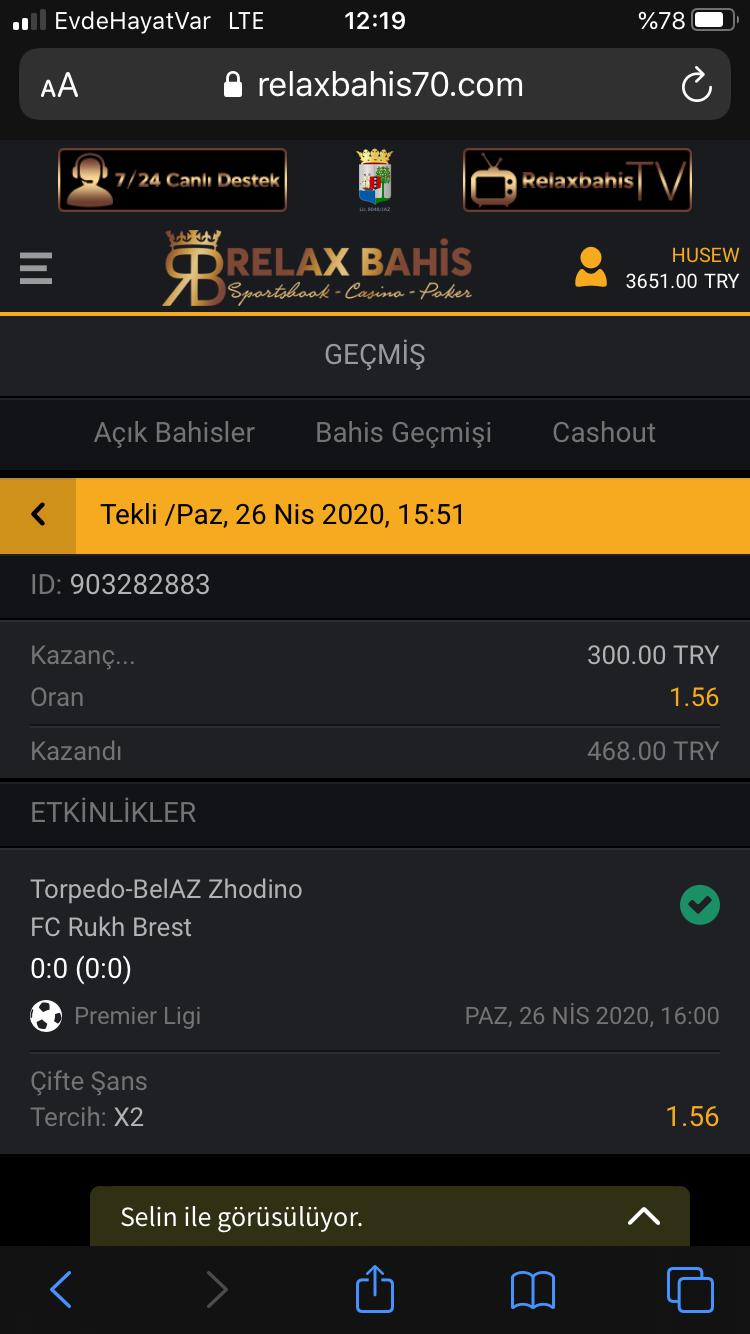Screen dimensions: 750x1334
Task: Switch to Cashout tab
Action: tap(604, 432)
